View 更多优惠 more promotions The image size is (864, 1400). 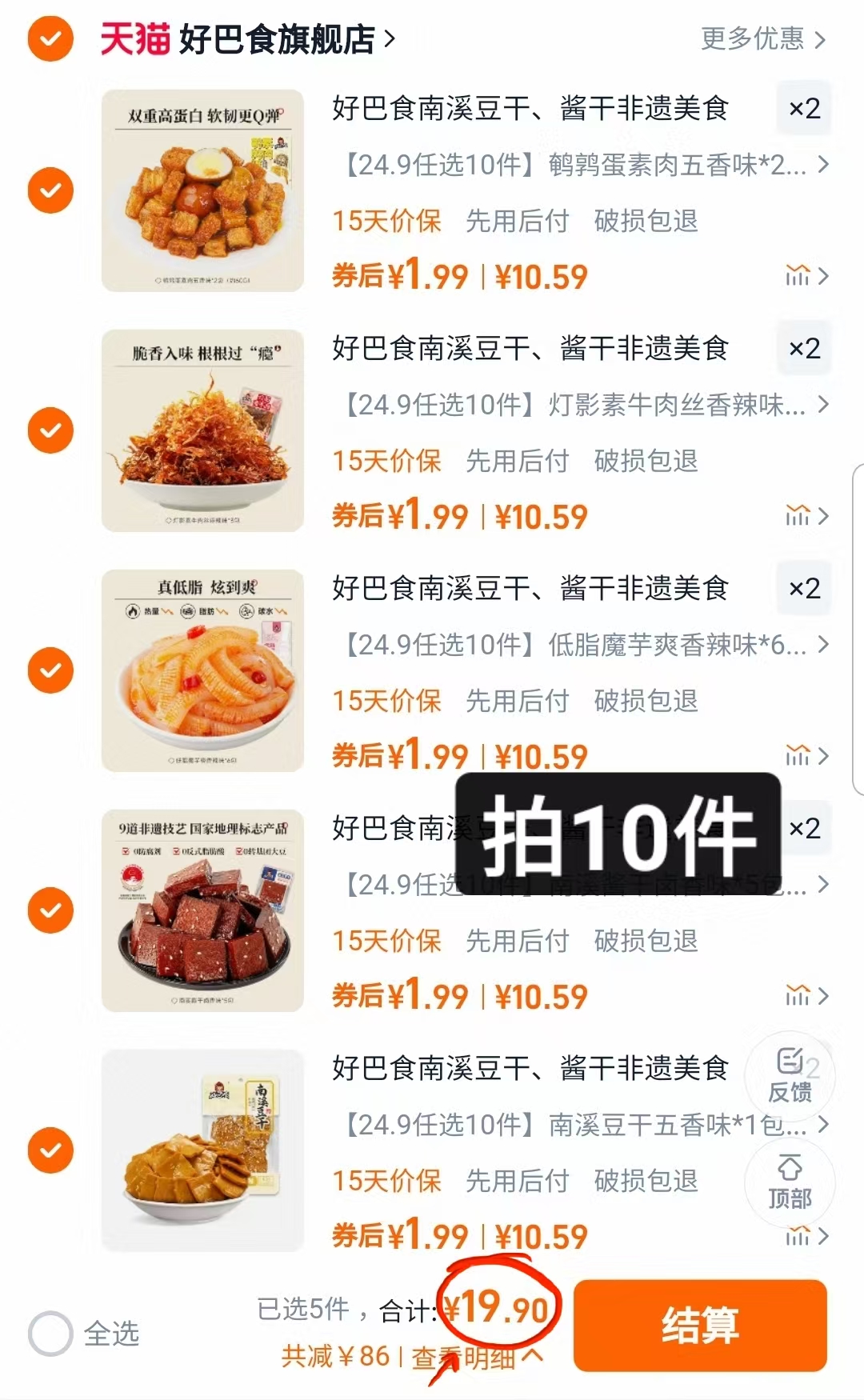[x=752, y=40]
